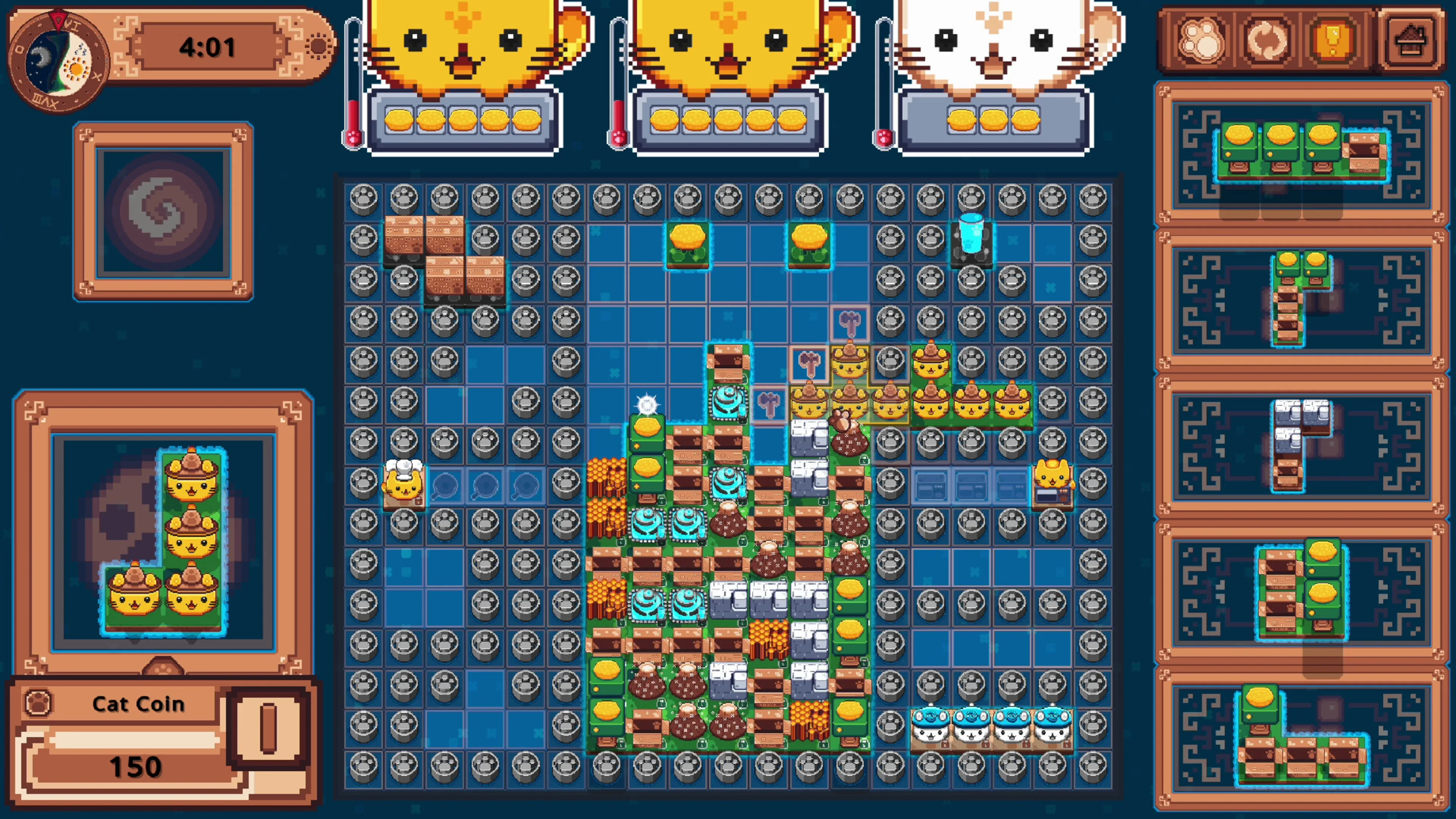This screenshot has width=1456, height=819.
Task: Select the two-bun L-shaped piece card
Action: click(1302, 300)
